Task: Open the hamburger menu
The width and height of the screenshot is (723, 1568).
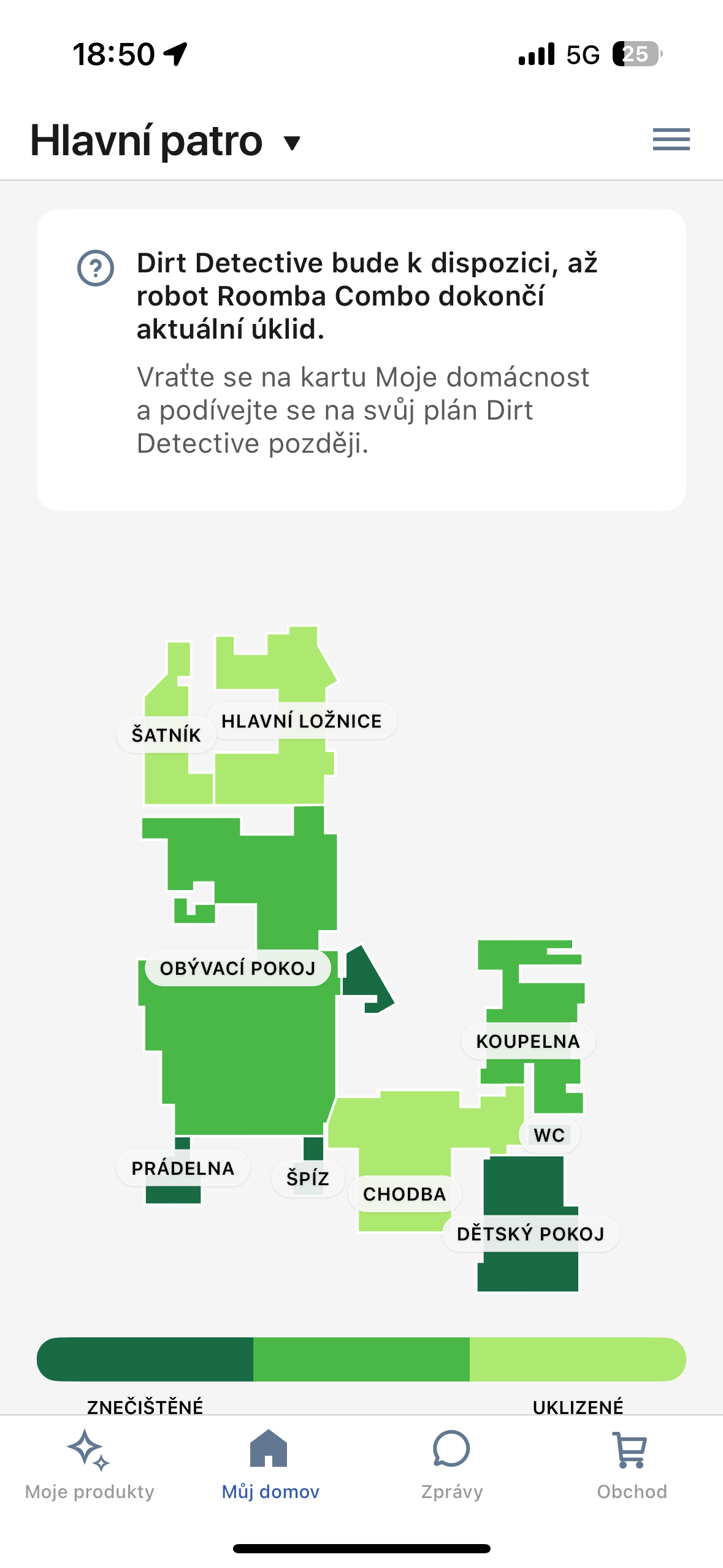Action: coord(671,139)
